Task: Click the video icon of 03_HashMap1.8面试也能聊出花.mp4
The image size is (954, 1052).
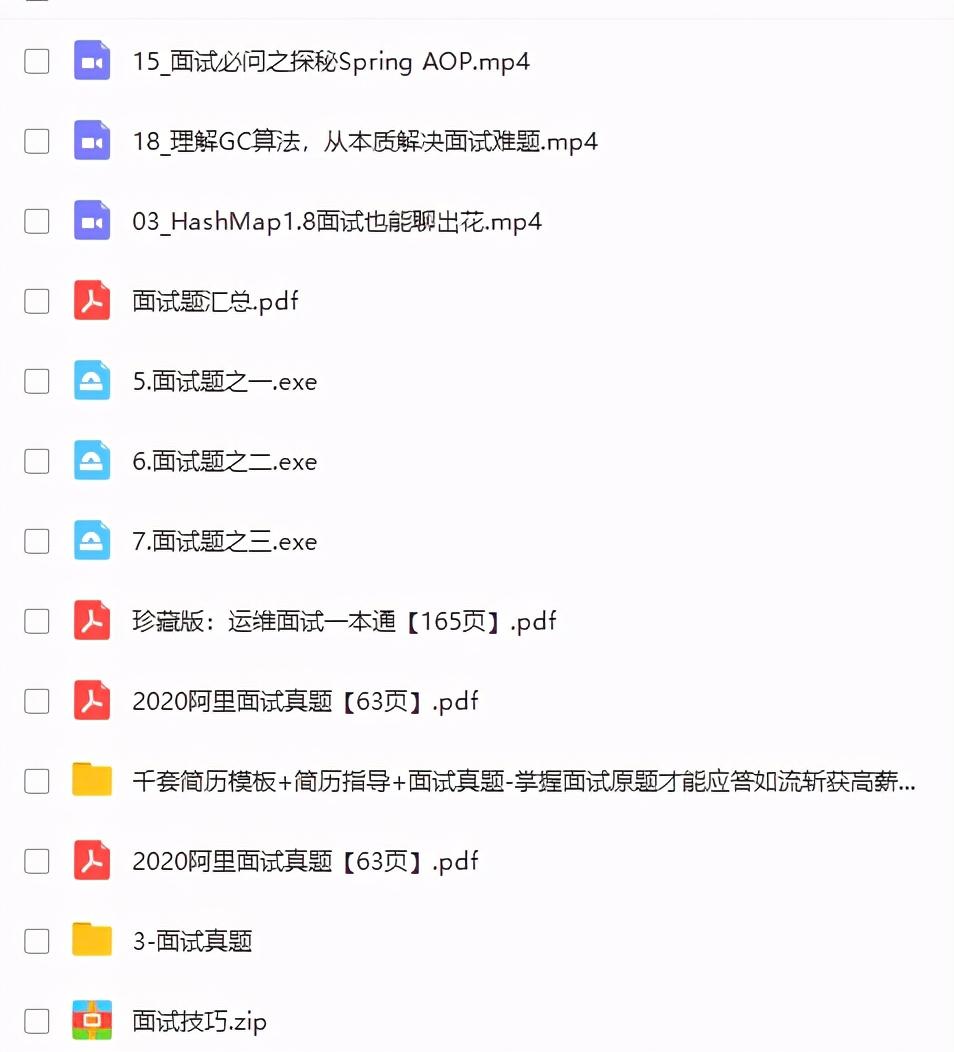Action: click(91, 221)
